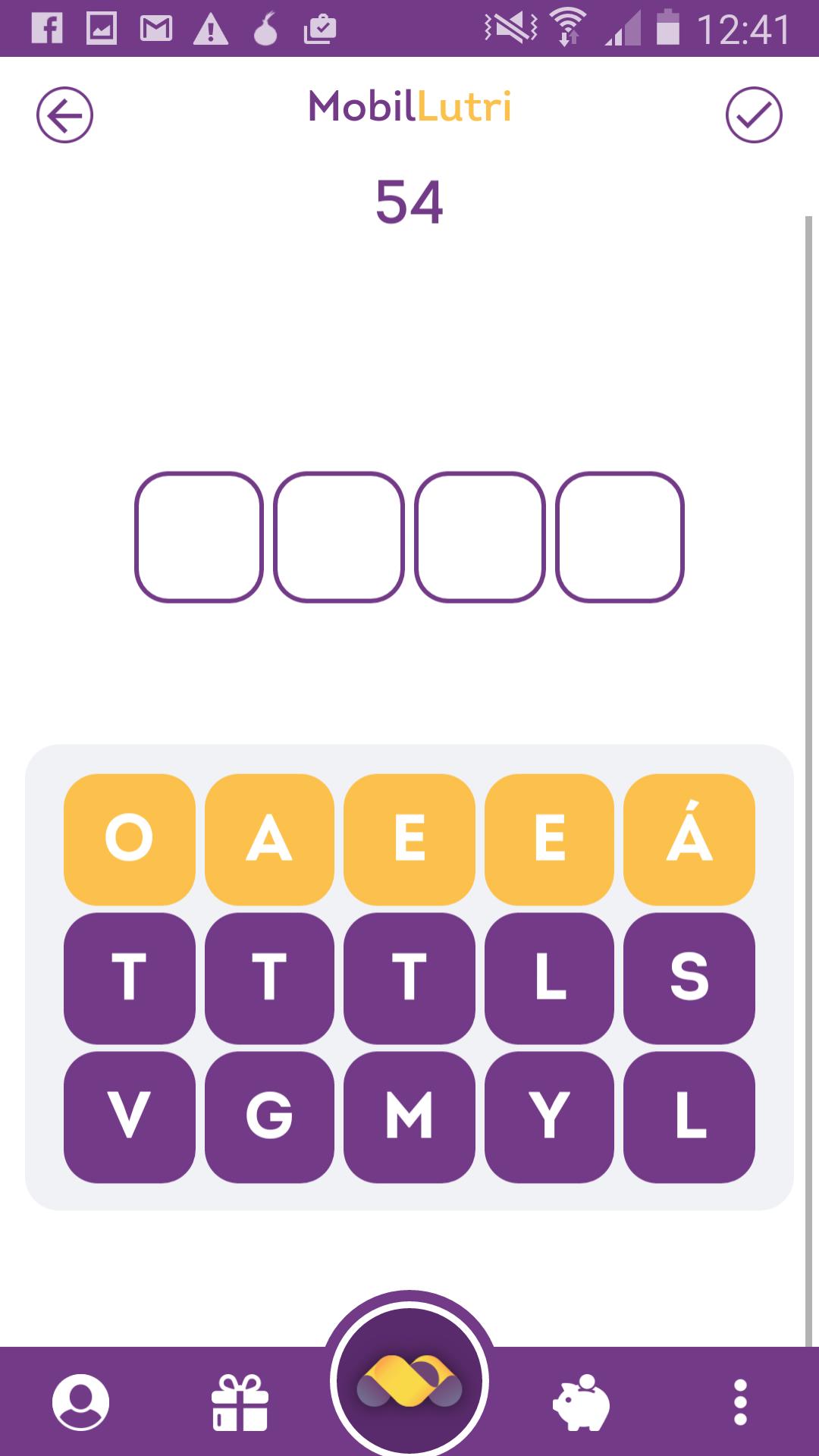Pick the letter M tile
This screenshot has height=1456, width=819.
[409, 1116]
